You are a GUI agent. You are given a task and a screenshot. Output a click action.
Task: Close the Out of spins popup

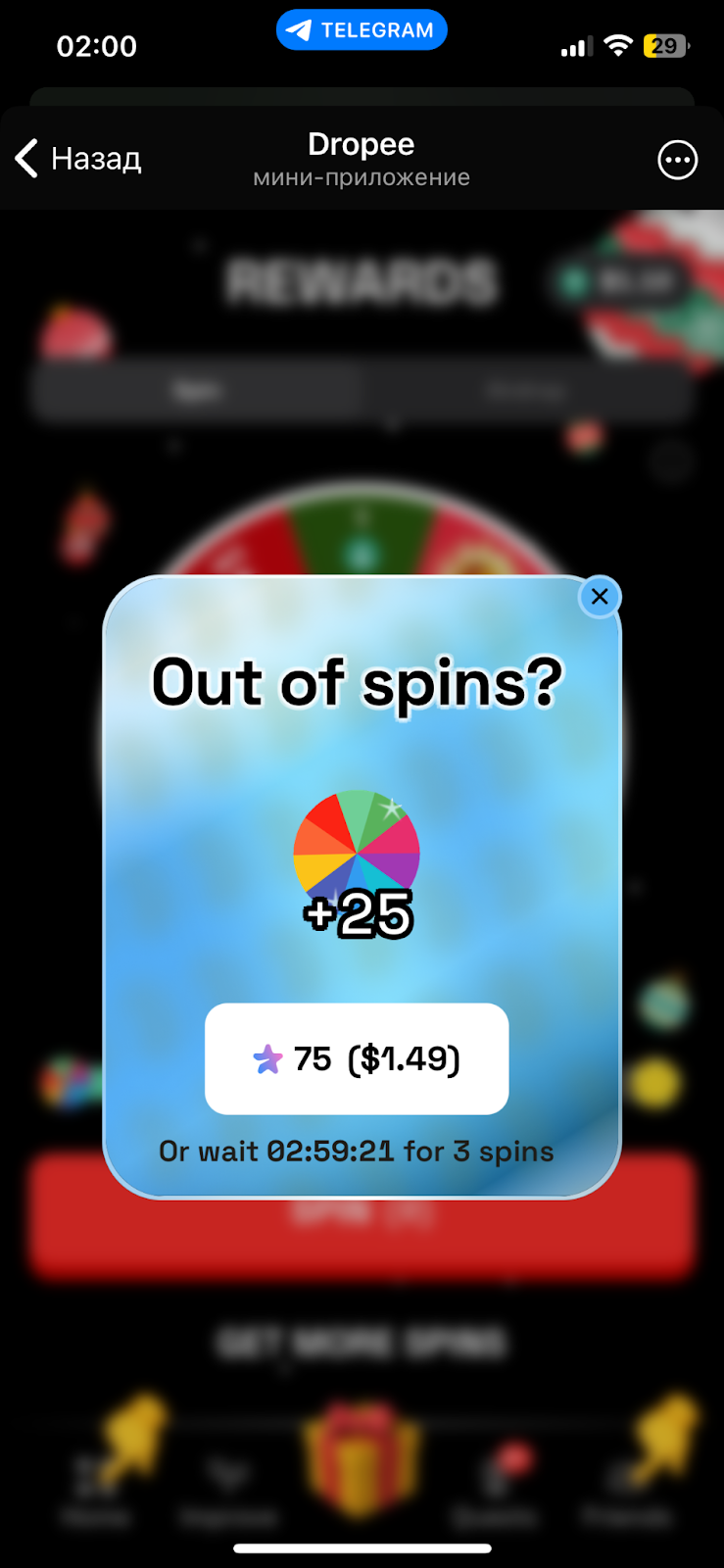click(x=600, y=596)
